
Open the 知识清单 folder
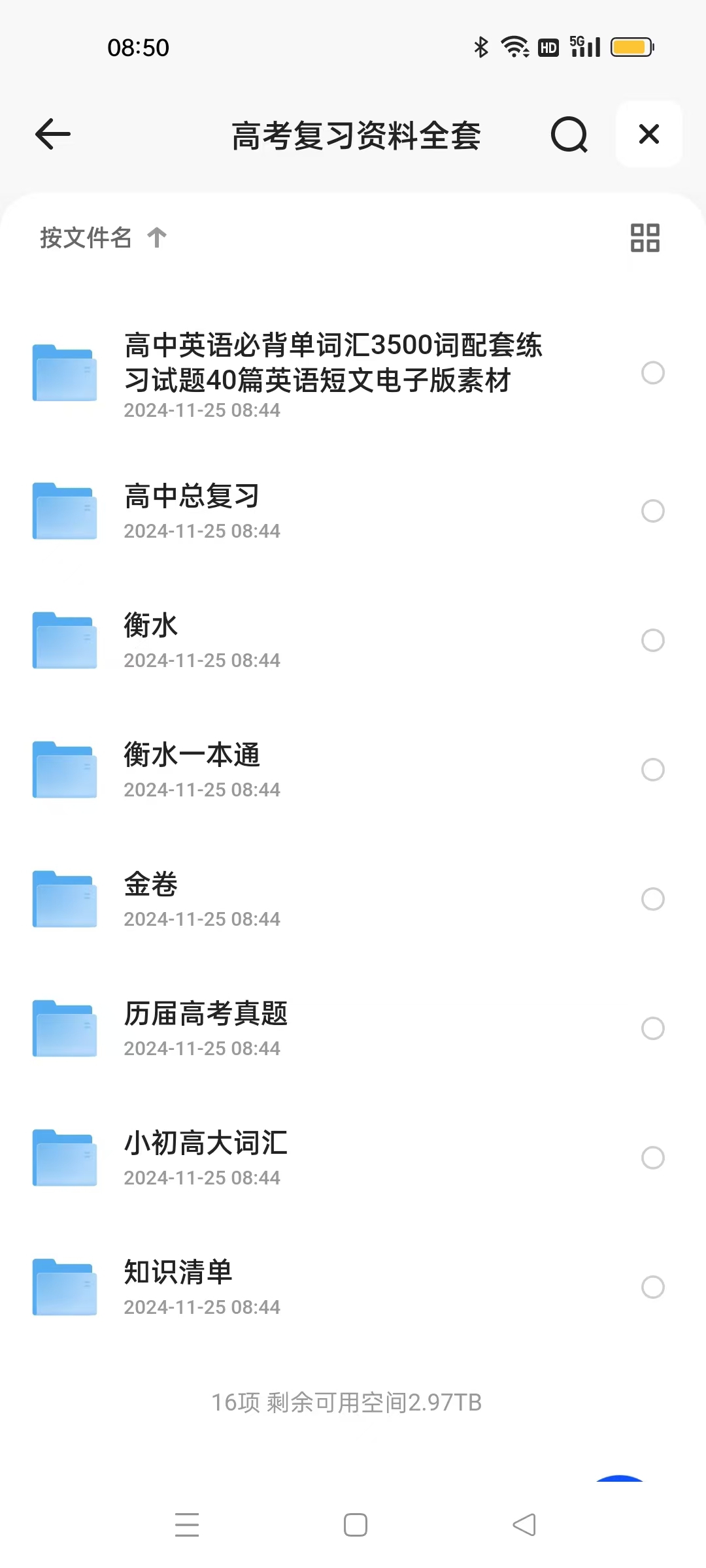(x=178, y=1273)
